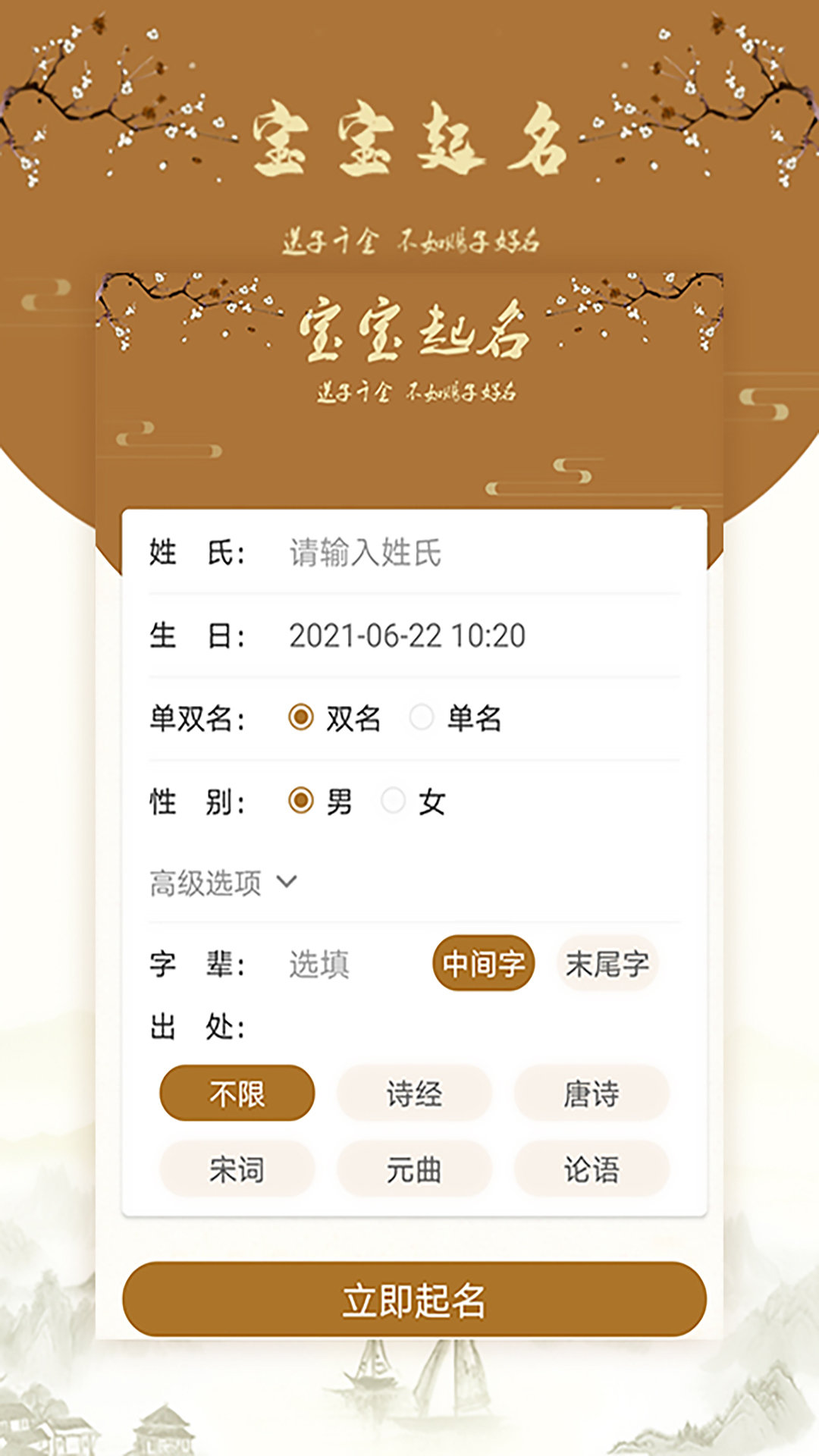
Task: Select 不限 as the name source
Action: point(236,1093)
